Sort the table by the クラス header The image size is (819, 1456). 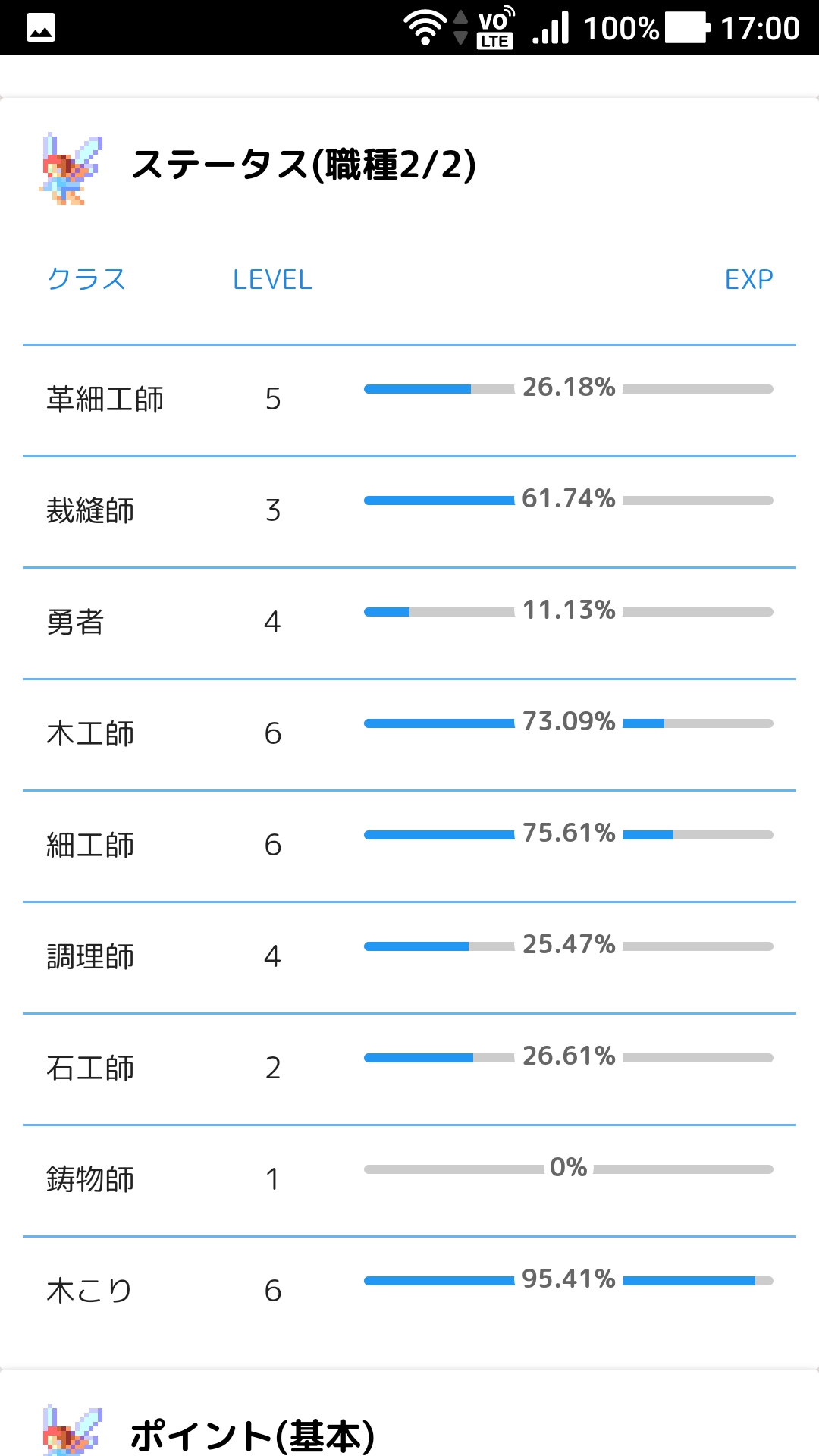coord(86,279)
